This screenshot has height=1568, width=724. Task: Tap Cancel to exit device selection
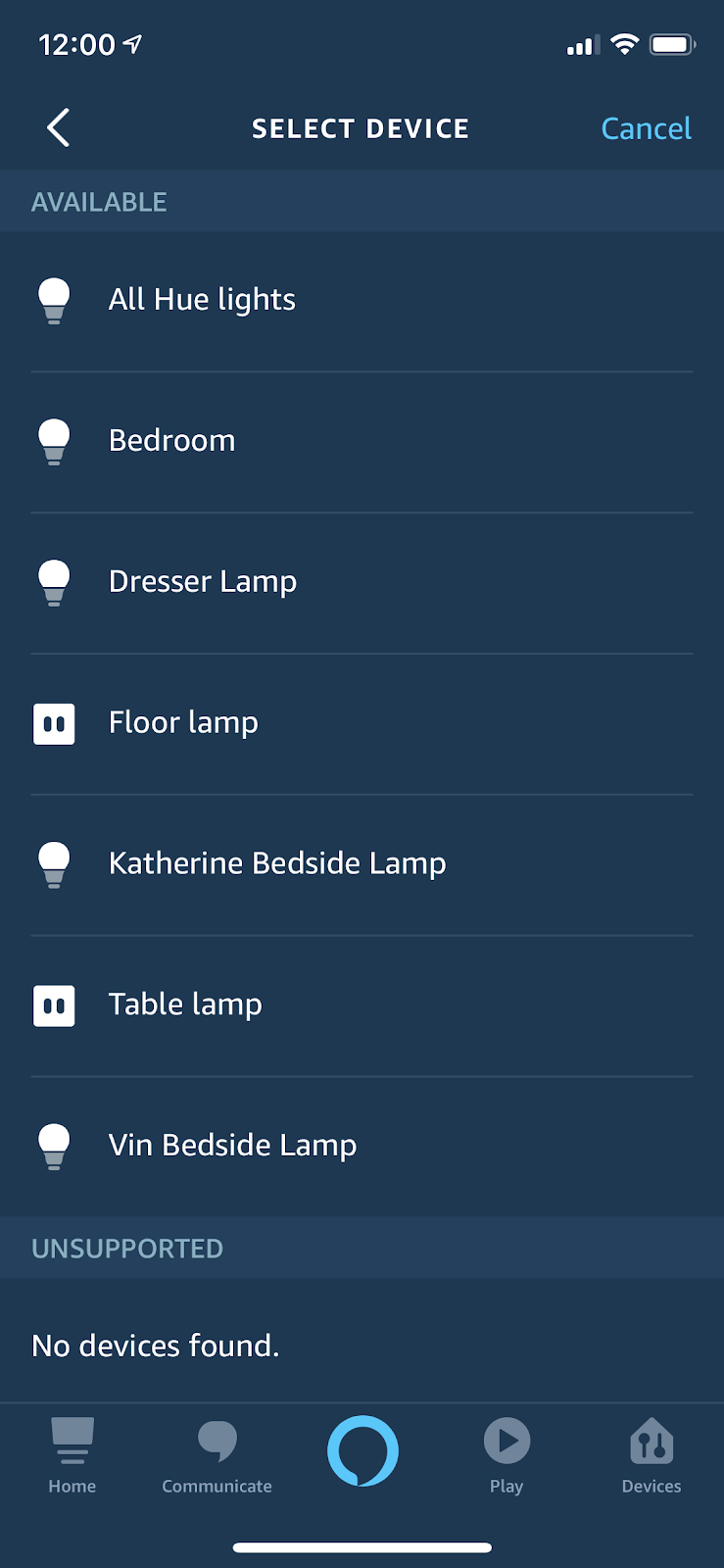(646, 128)
